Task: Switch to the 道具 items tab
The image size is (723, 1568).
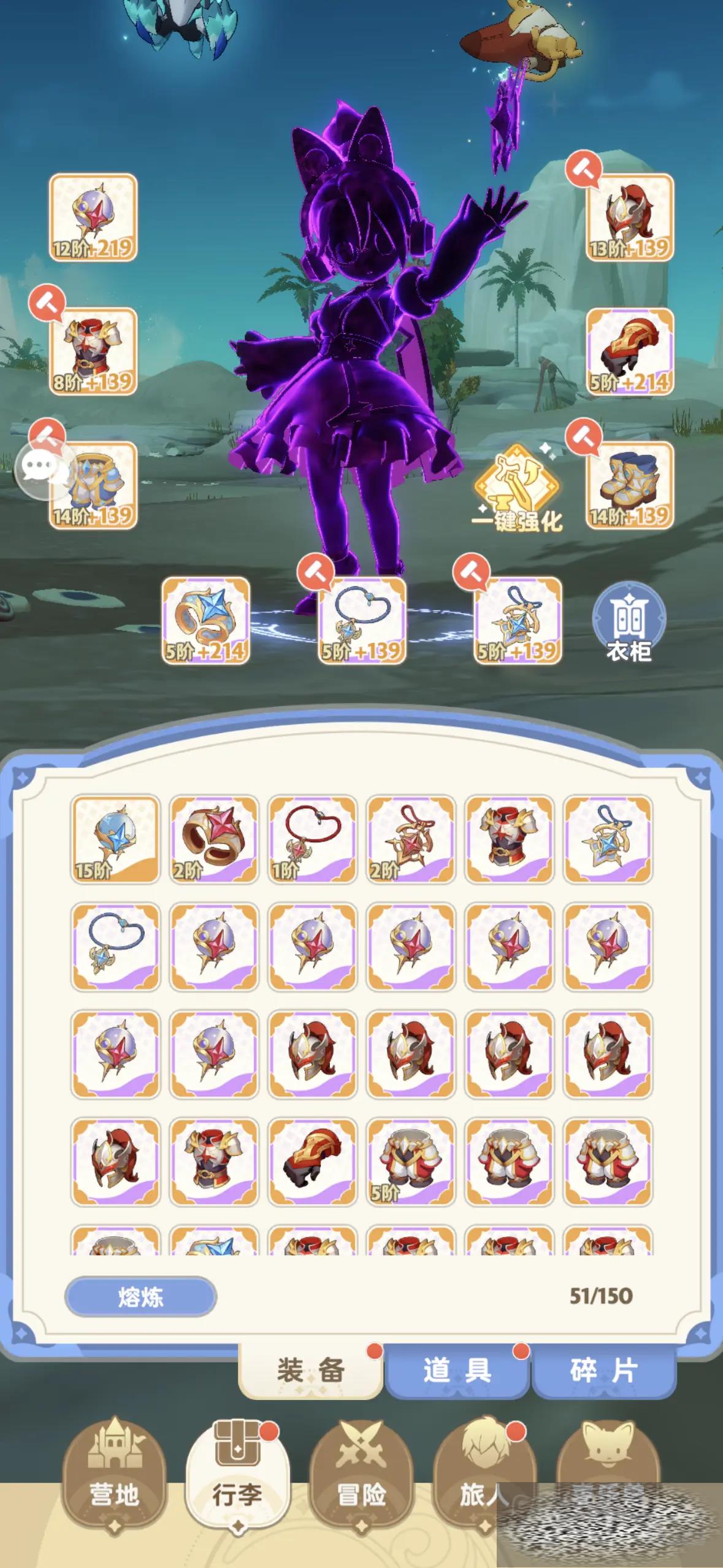Action: pyautogui.click(x=456, y=1370)
